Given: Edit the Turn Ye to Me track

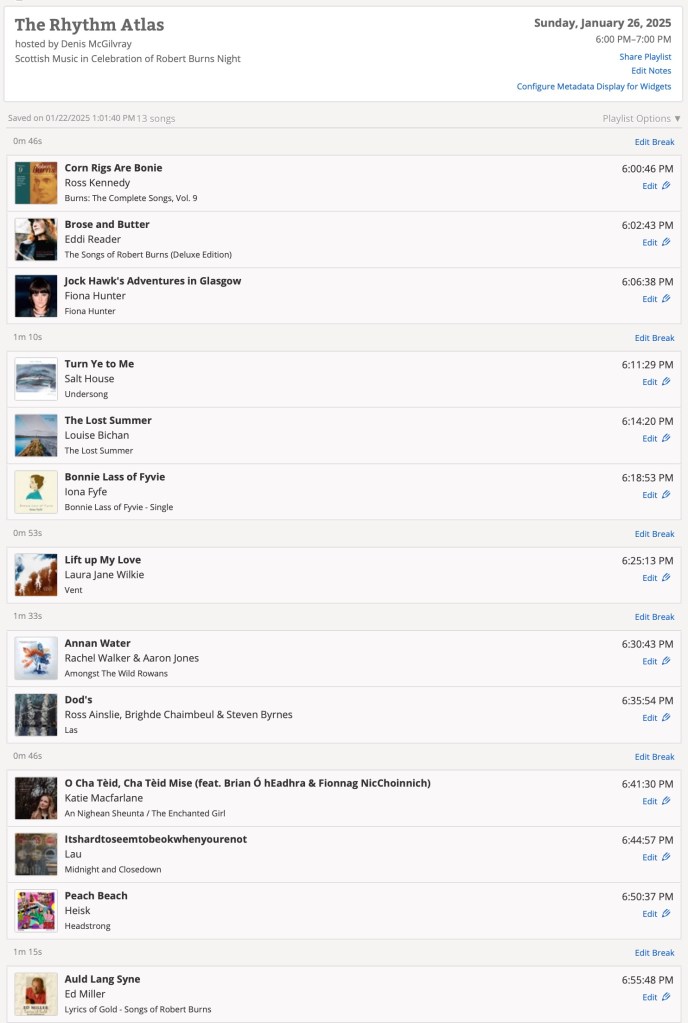Looking at the screenshot, I should (655, 382).
